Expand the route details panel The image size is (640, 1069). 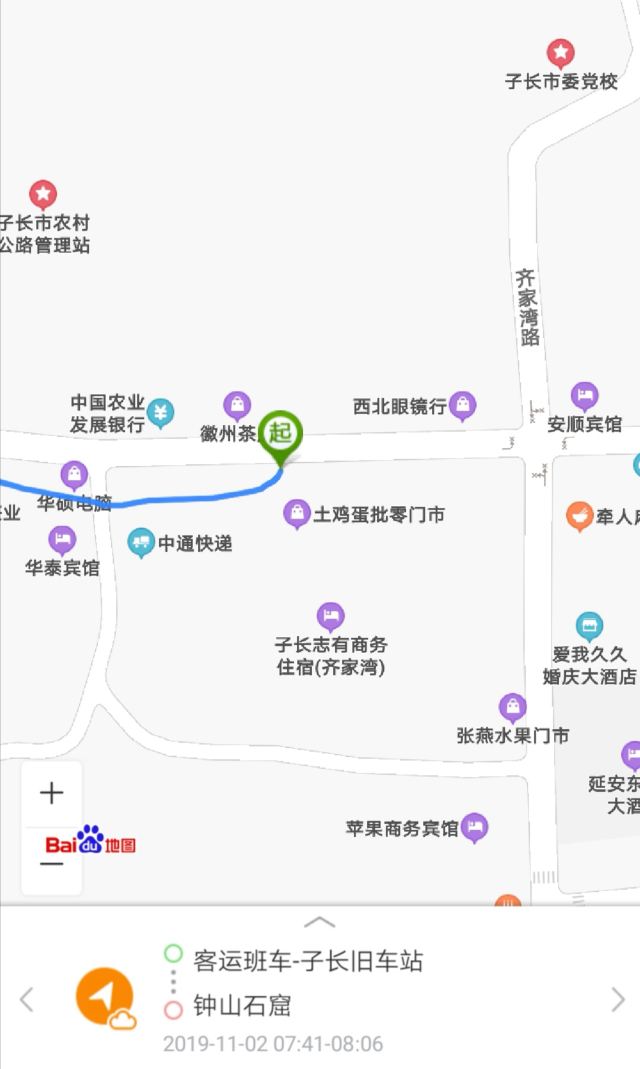pos(319,921)
